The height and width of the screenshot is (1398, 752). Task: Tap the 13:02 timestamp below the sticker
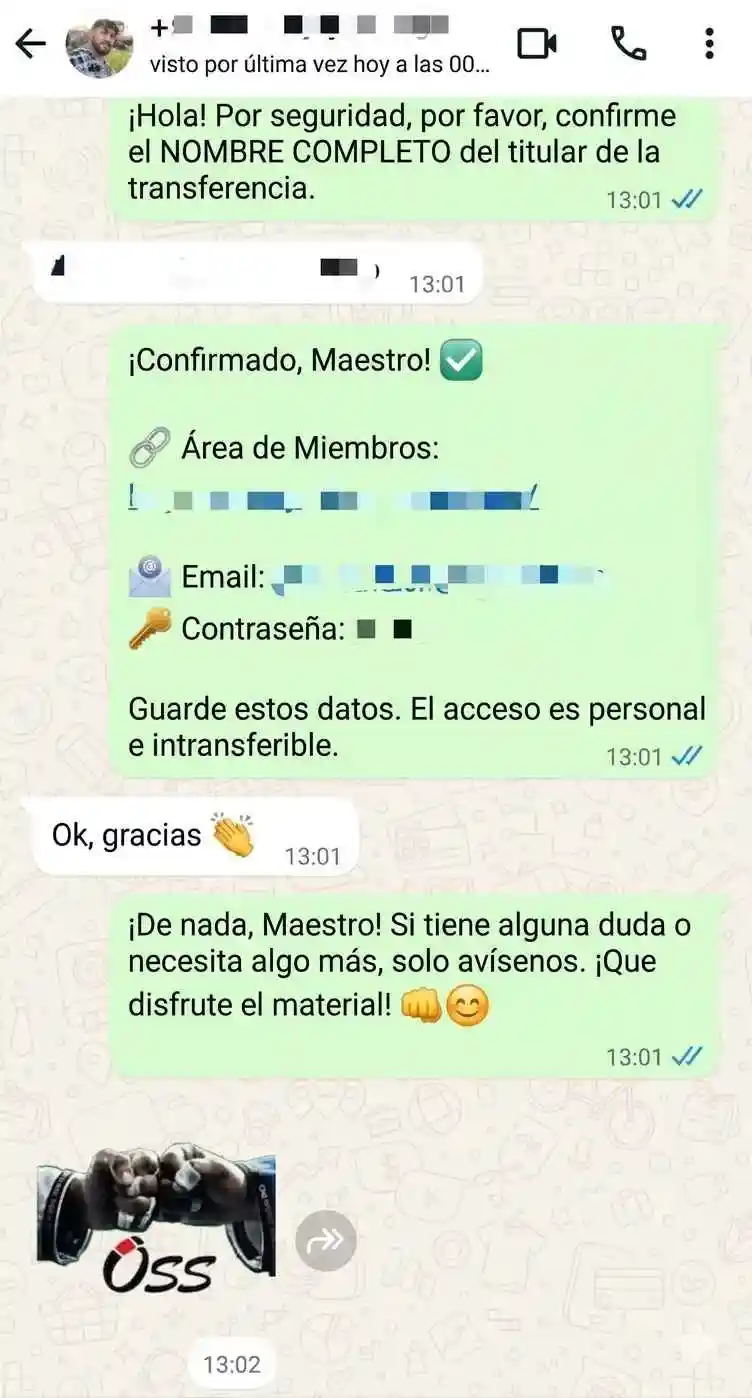233,1363
